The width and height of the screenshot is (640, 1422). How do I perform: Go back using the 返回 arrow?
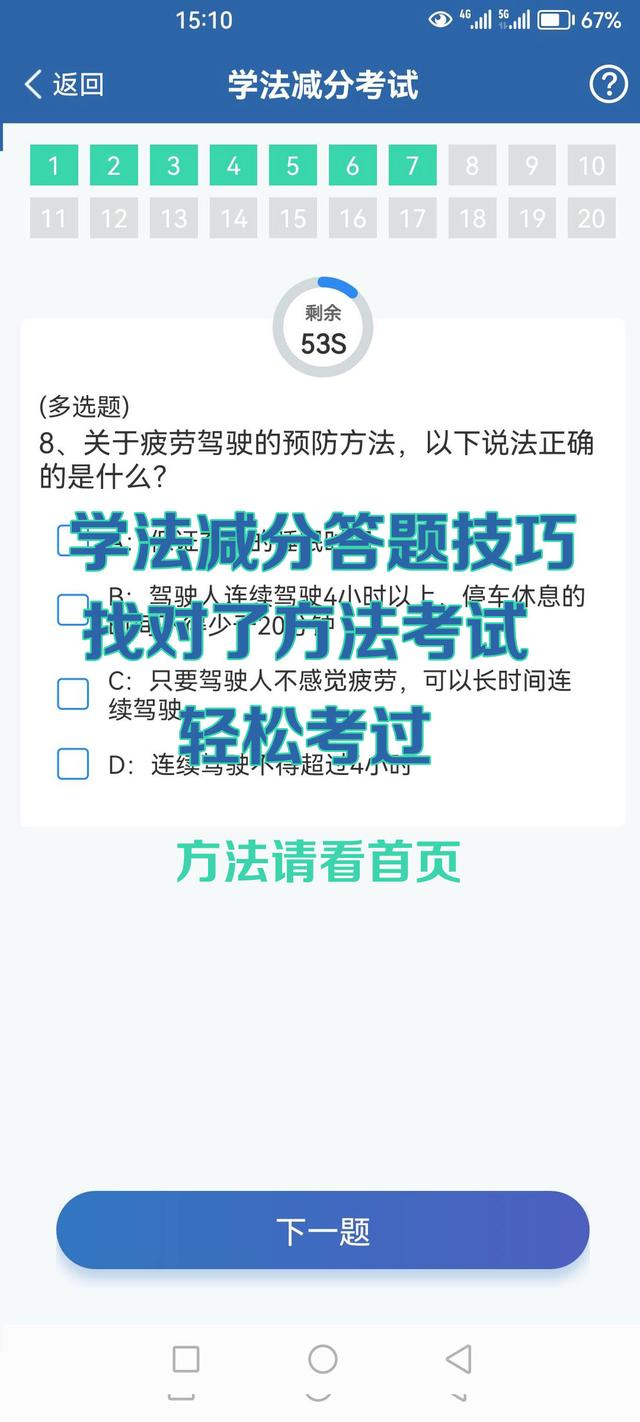[62, 84]
